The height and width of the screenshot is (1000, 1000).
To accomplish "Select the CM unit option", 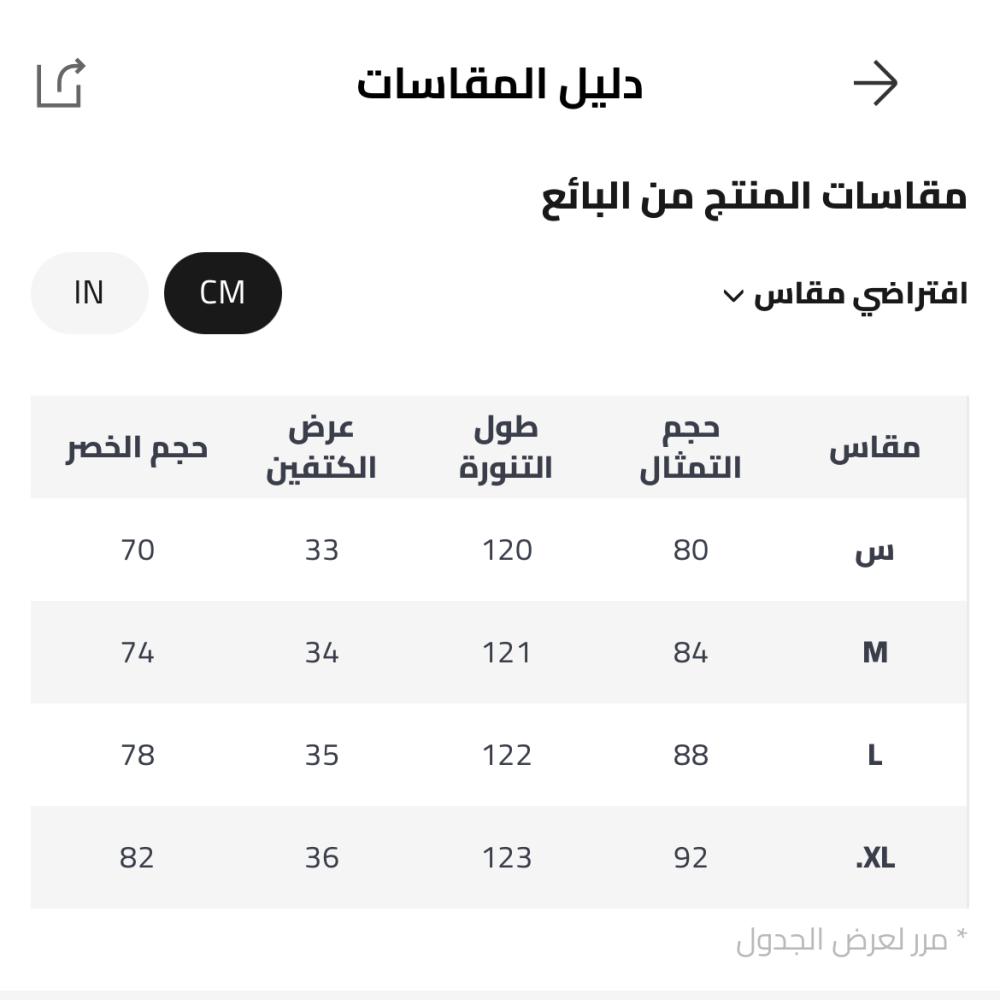I will tap(222, 293).
